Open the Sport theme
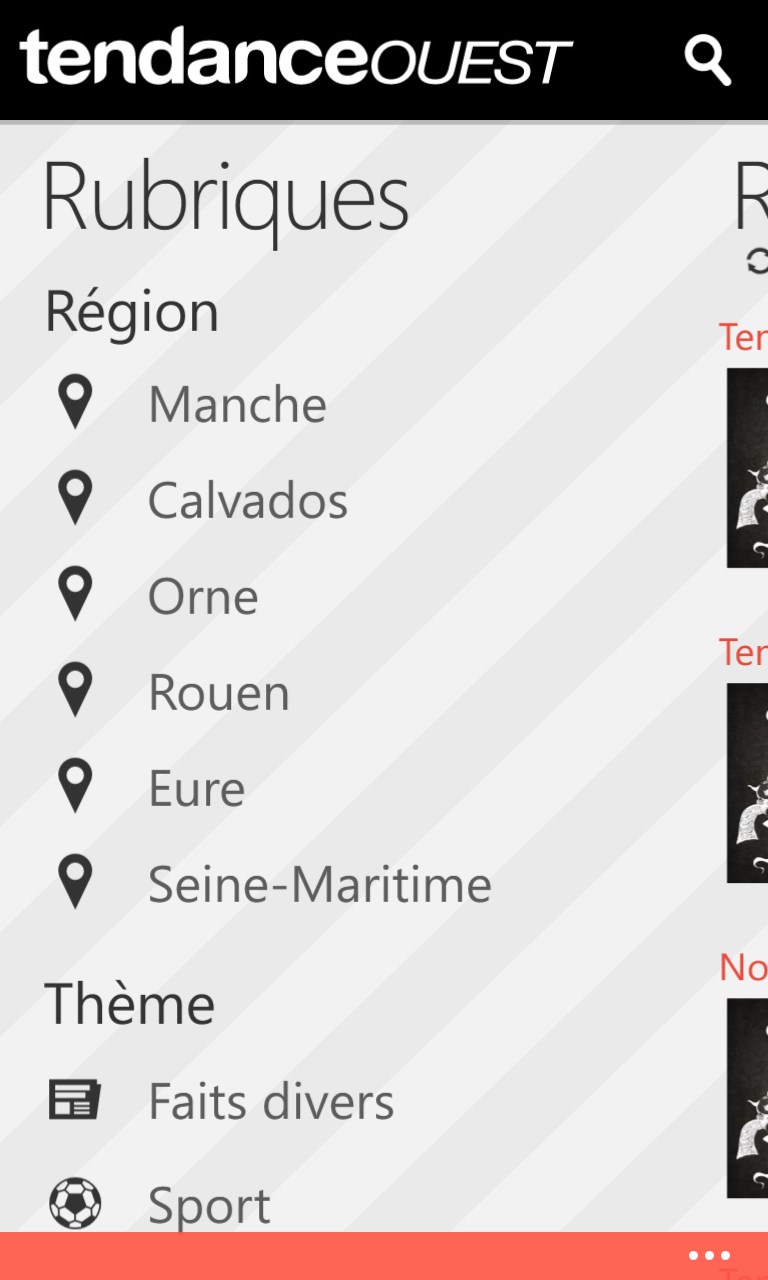This screenshot has width=768, height=1280. [209, 1205]
